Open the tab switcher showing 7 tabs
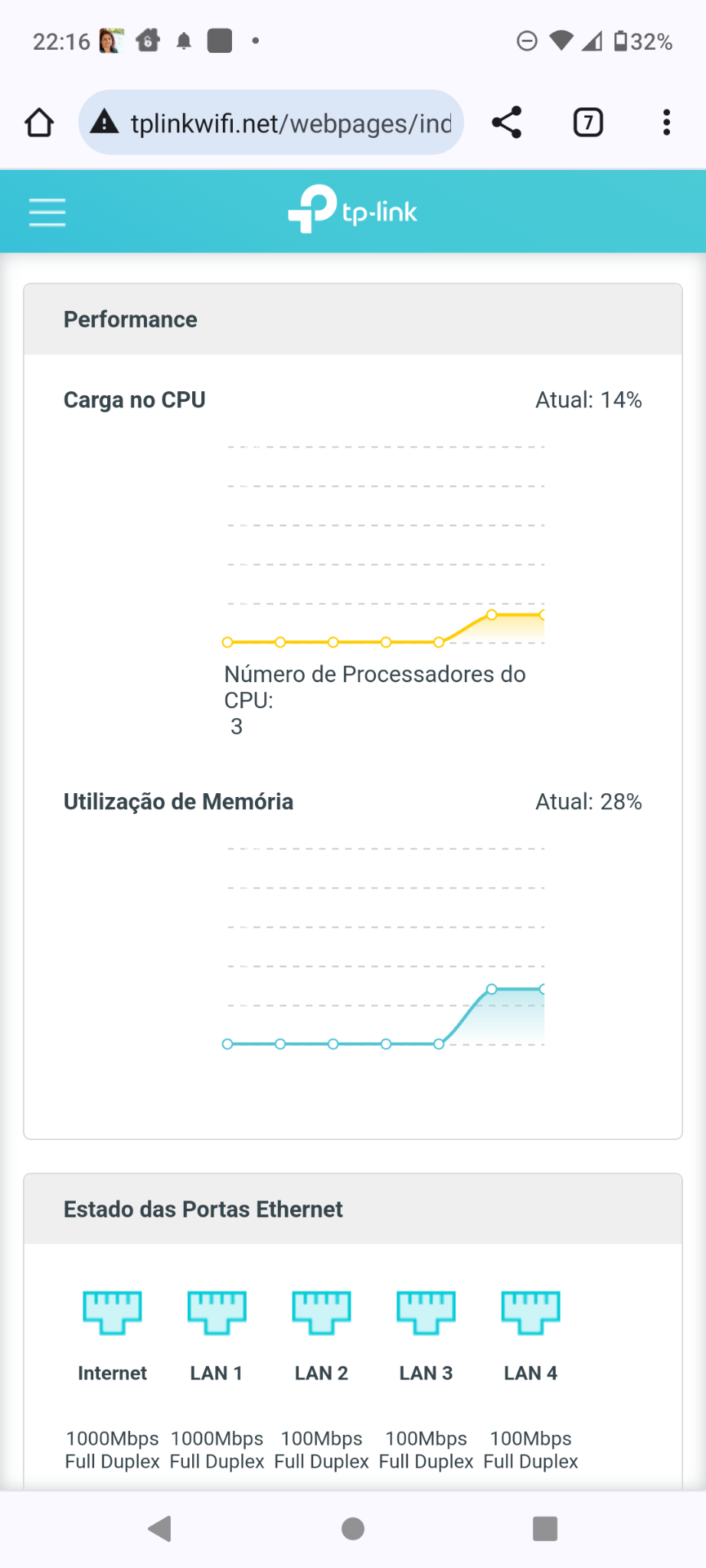The image size is (706, 1568). (x=588, y=122)
